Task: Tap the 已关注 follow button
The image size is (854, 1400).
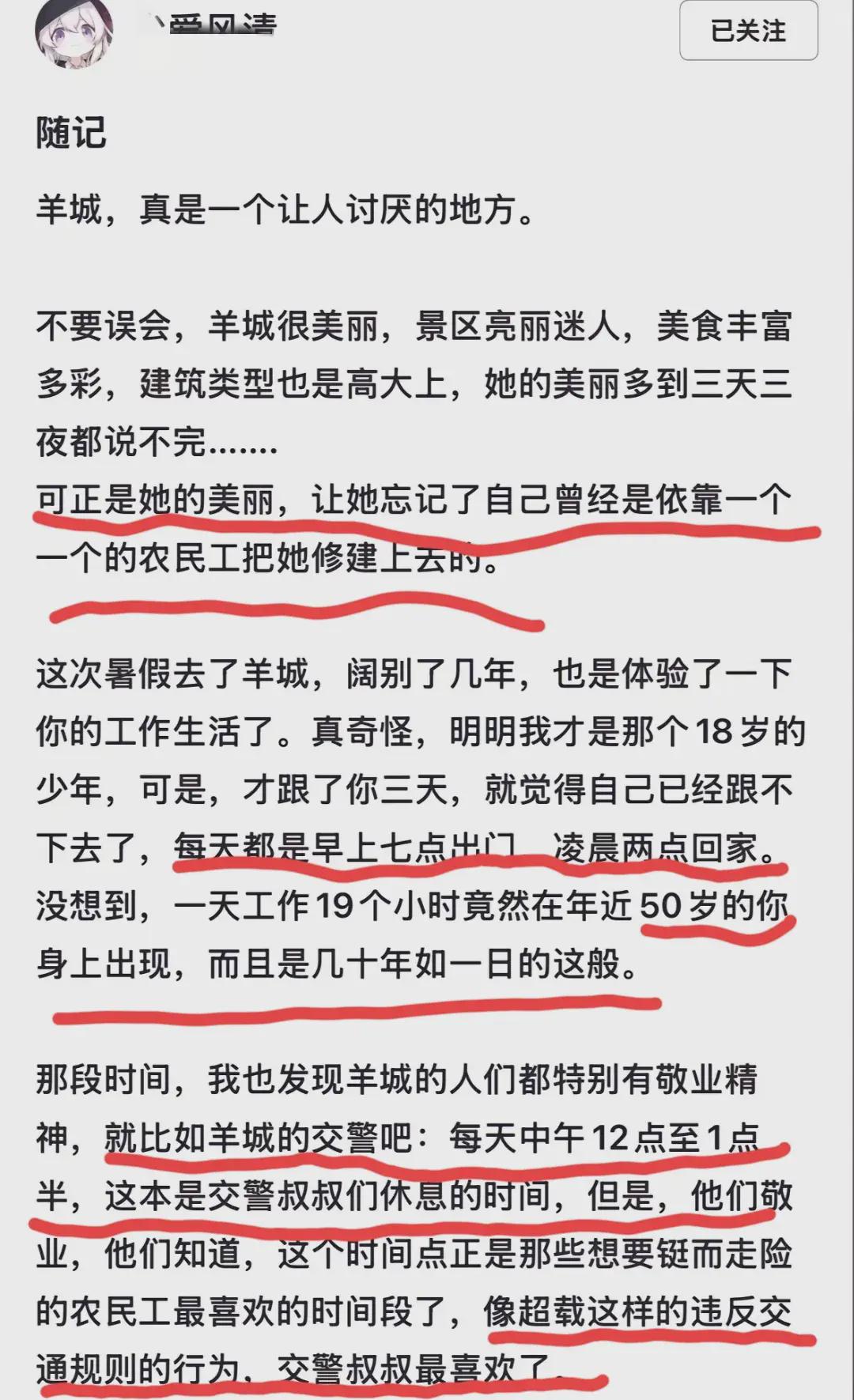Action: point(748,32)
